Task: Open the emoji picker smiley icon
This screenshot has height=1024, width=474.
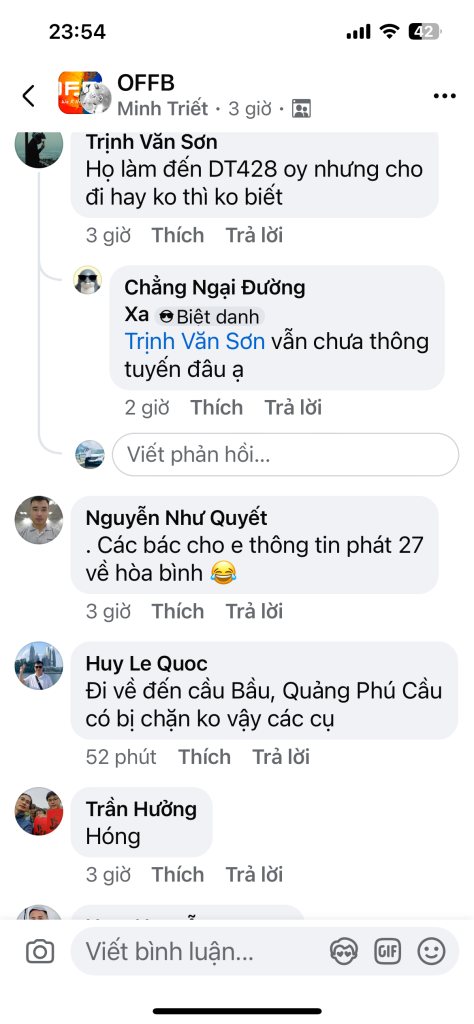Action: tap(431, 952)
